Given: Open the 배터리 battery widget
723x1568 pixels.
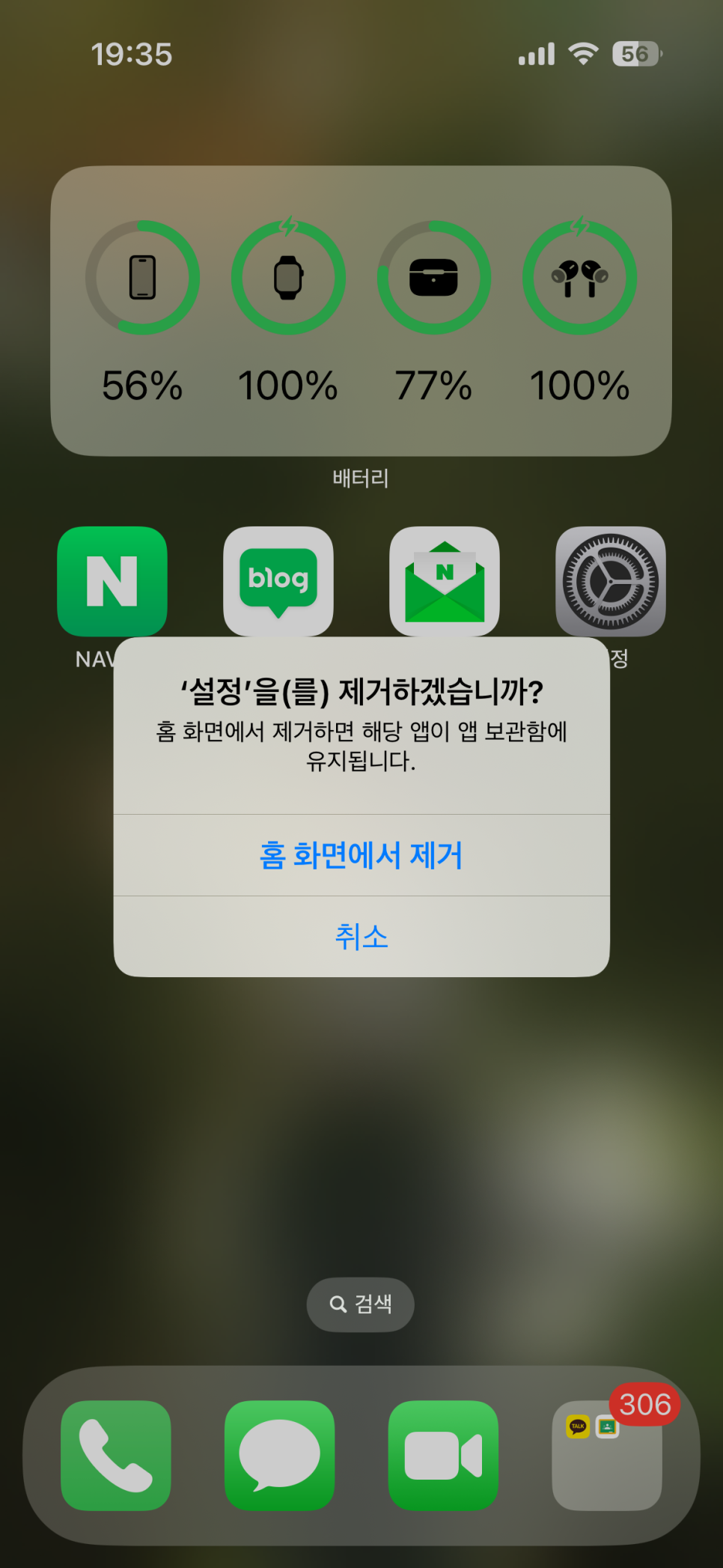Looking at the screenshot, I should tap(361, 311).
